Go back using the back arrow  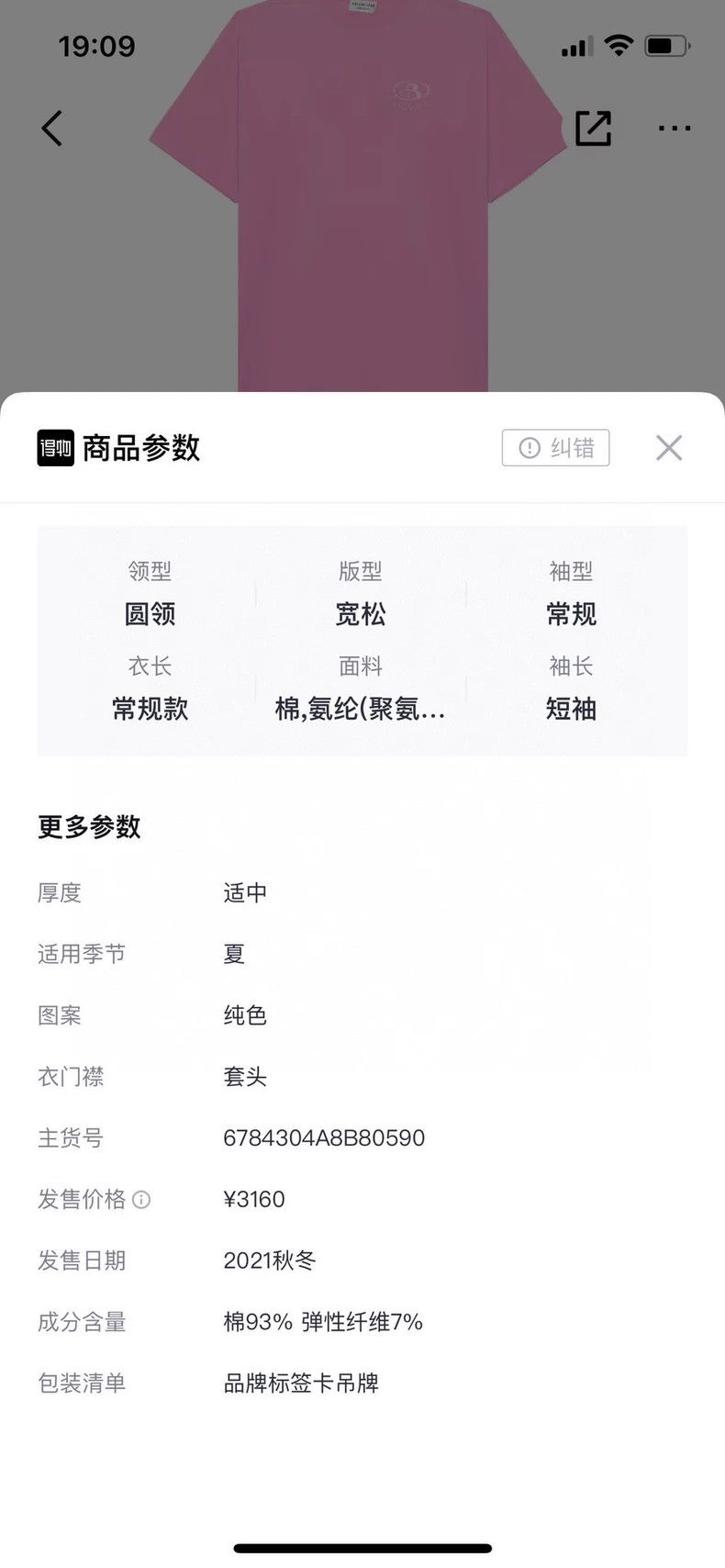pos(52,129)
